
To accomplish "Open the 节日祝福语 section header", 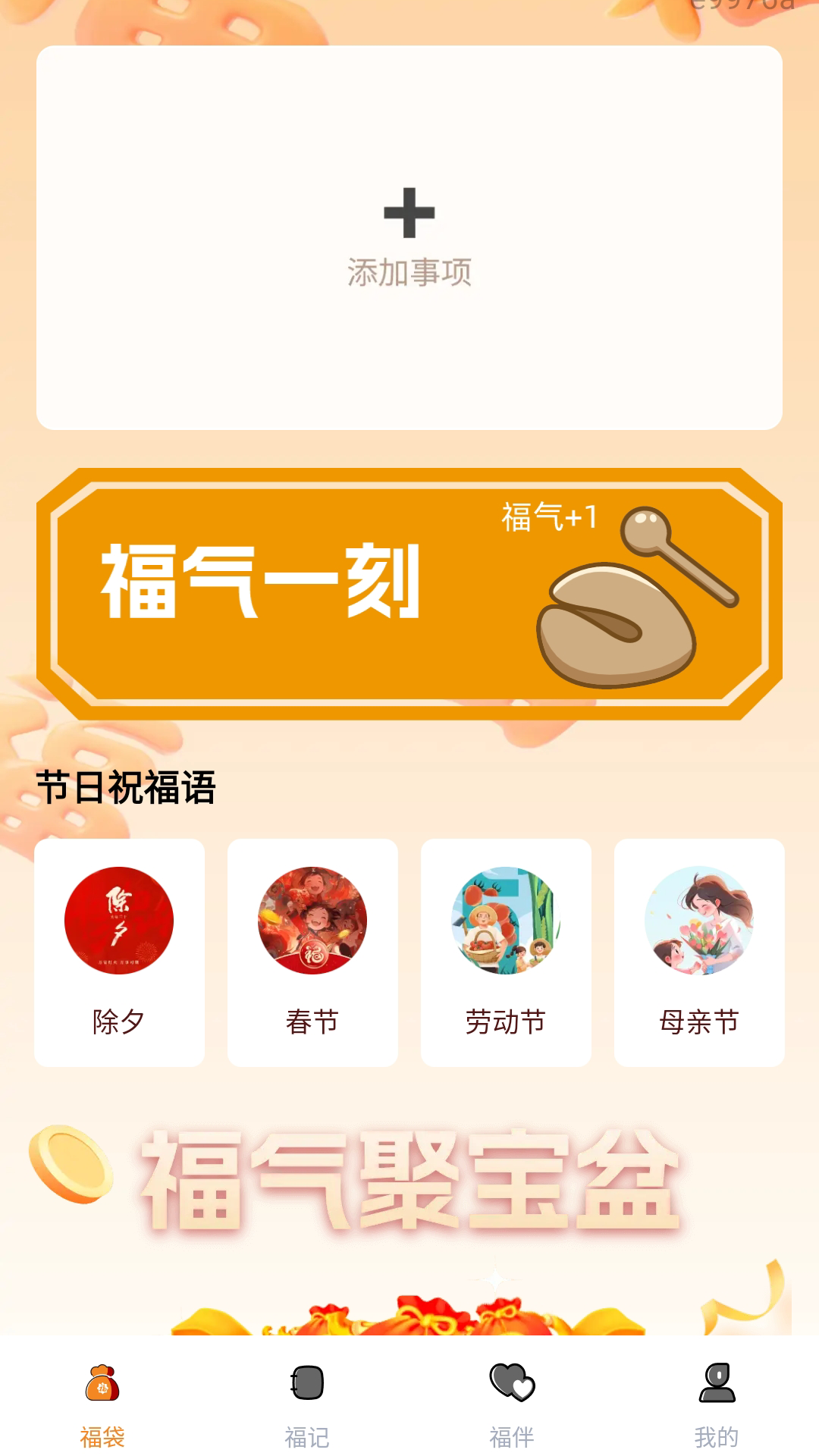I will 124,789.
